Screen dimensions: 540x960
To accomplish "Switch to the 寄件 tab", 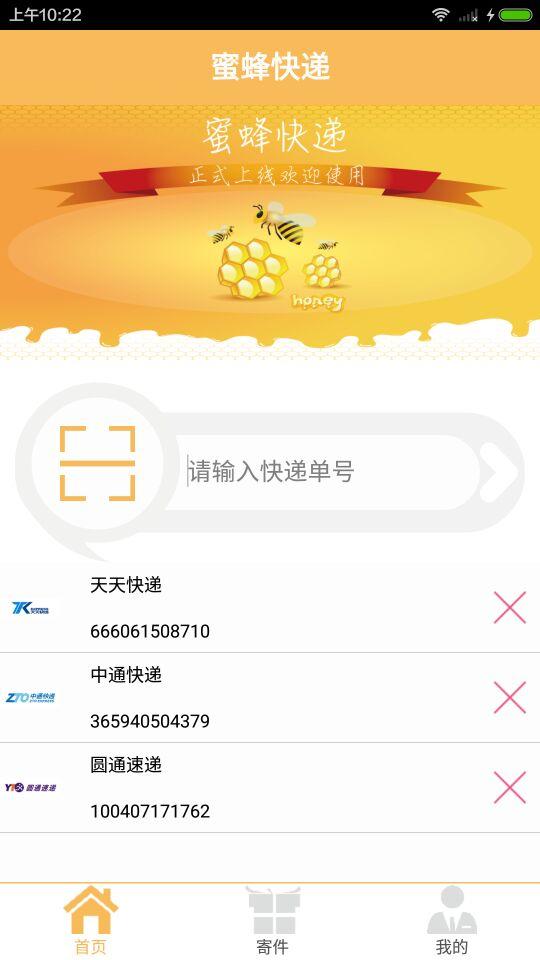I will coord(272,921).
